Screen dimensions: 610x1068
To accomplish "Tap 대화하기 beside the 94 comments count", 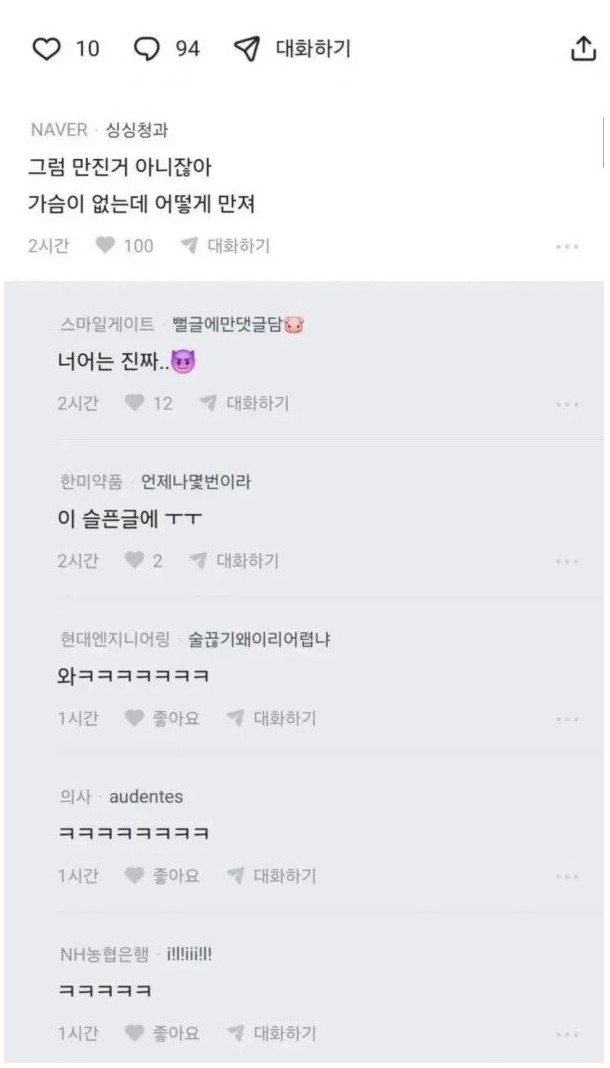I will pos(292,49).
